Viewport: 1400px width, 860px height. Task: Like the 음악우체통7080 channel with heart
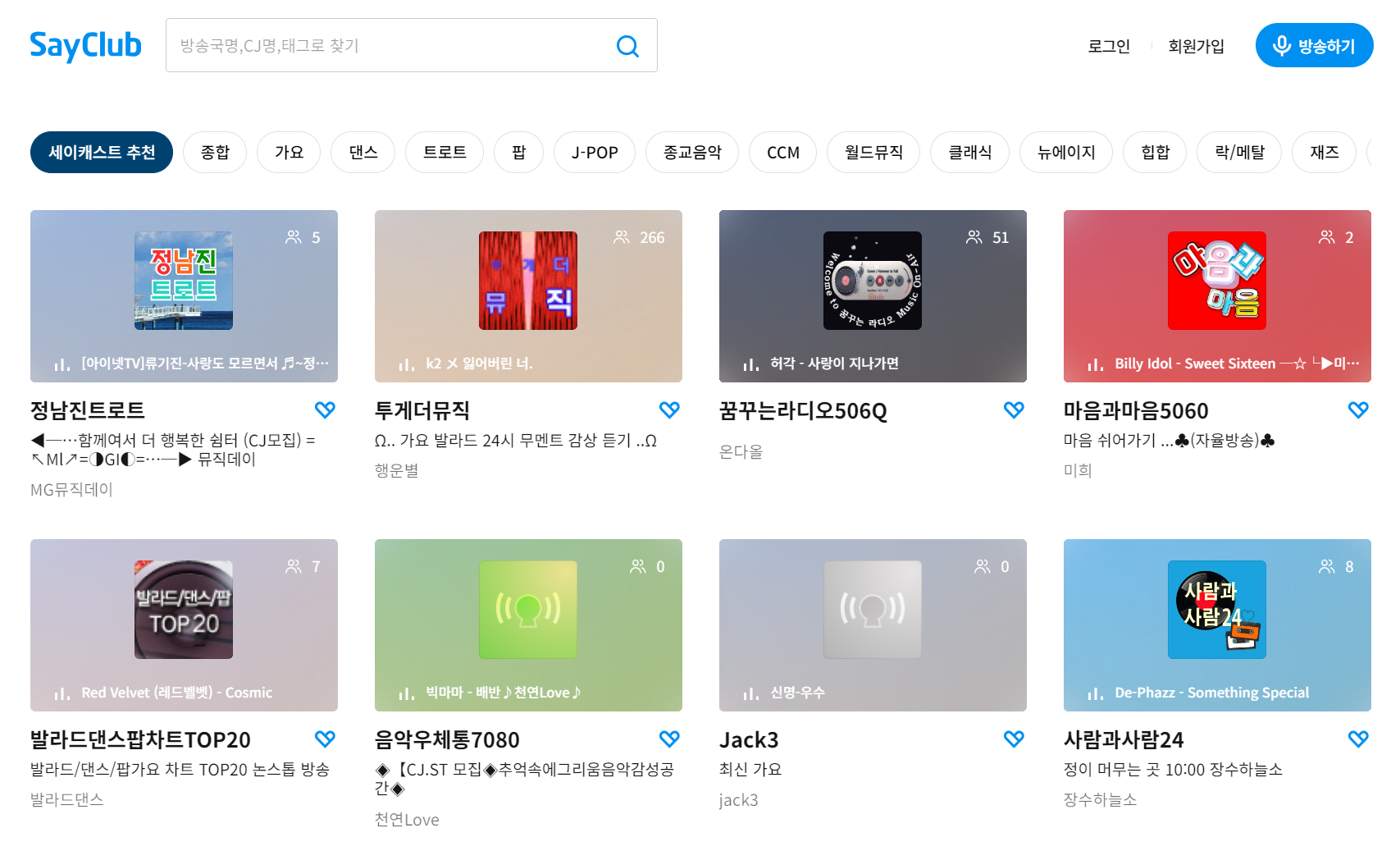tap(669, 739)
